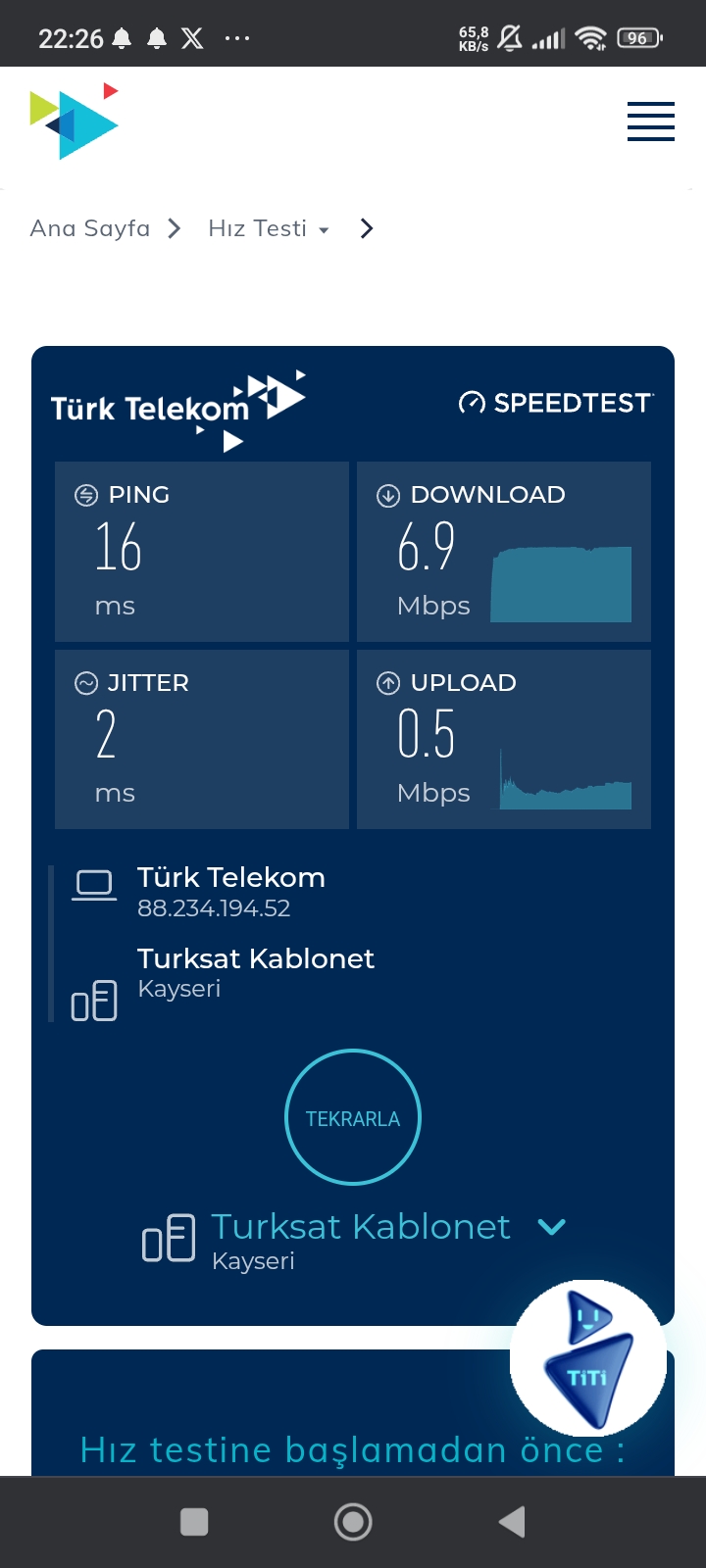This screenshot has width=706, height=1568.
Task: Tap TEKRARLA to rerun the speed test
Action: pyautogui.click(x=353, y=1117)
